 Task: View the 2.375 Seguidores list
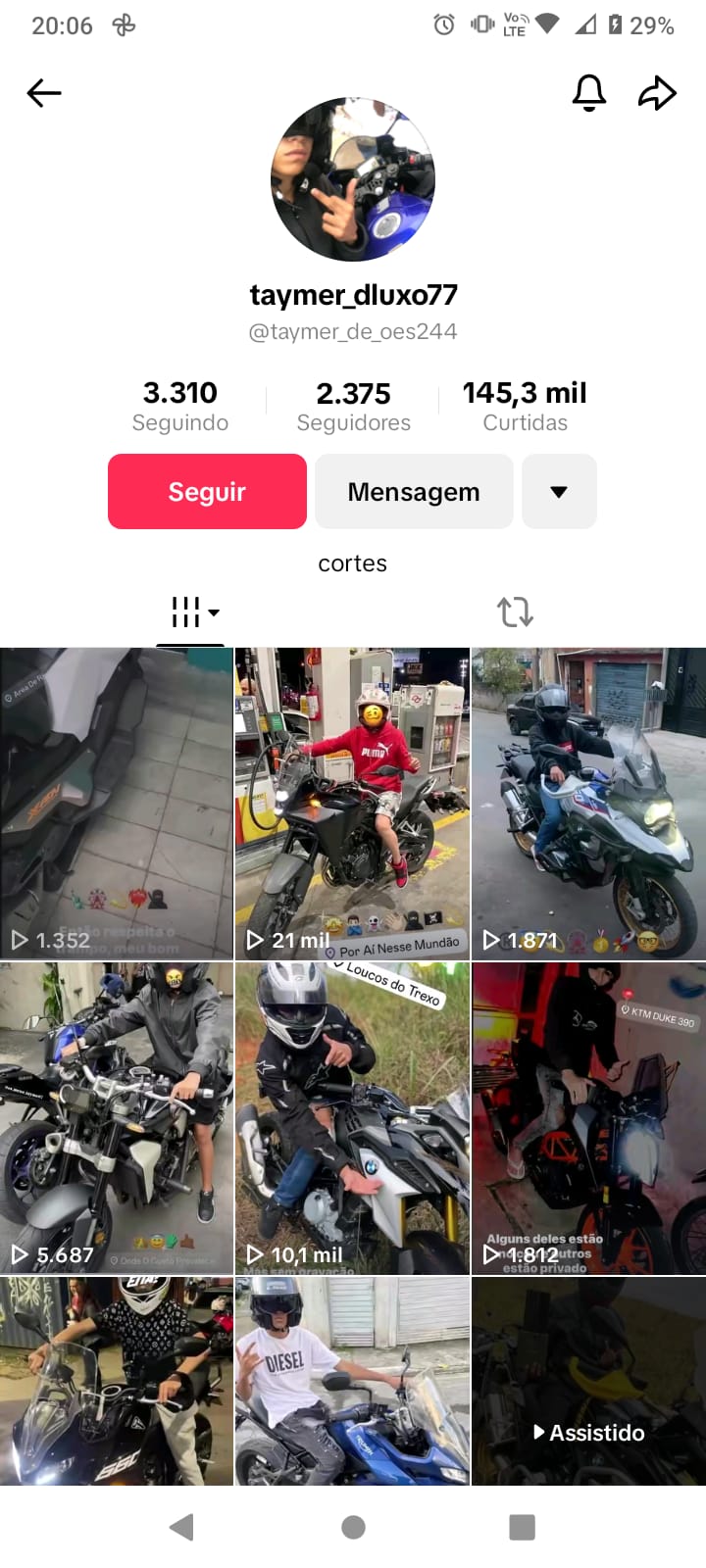click(x=353, y=406)
